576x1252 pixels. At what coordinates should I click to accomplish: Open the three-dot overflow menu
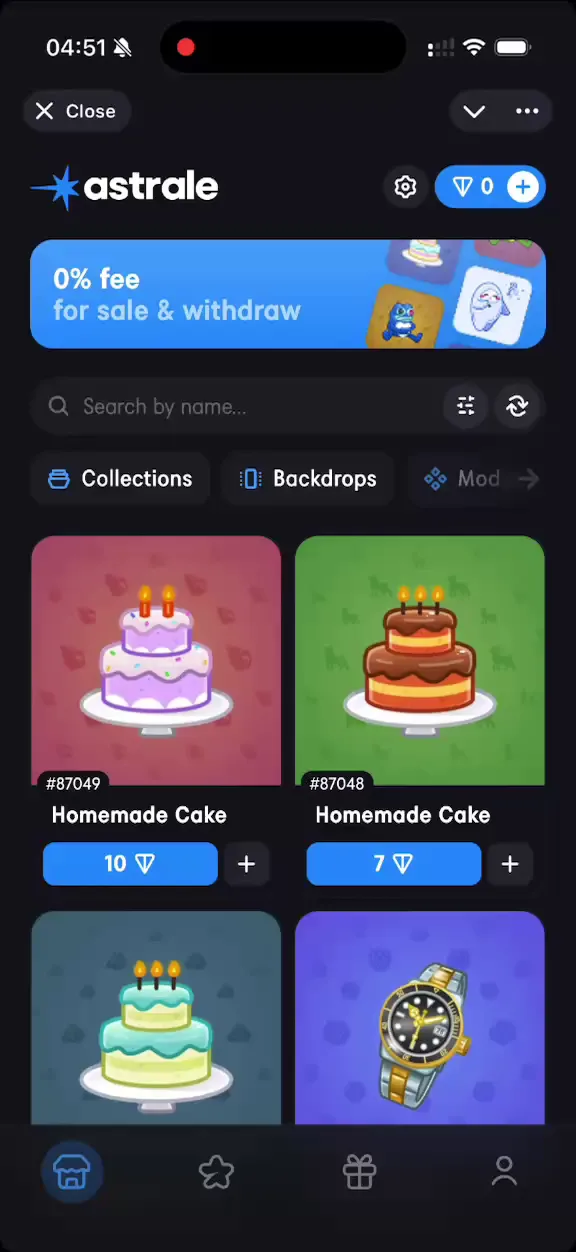coord(527,111)
